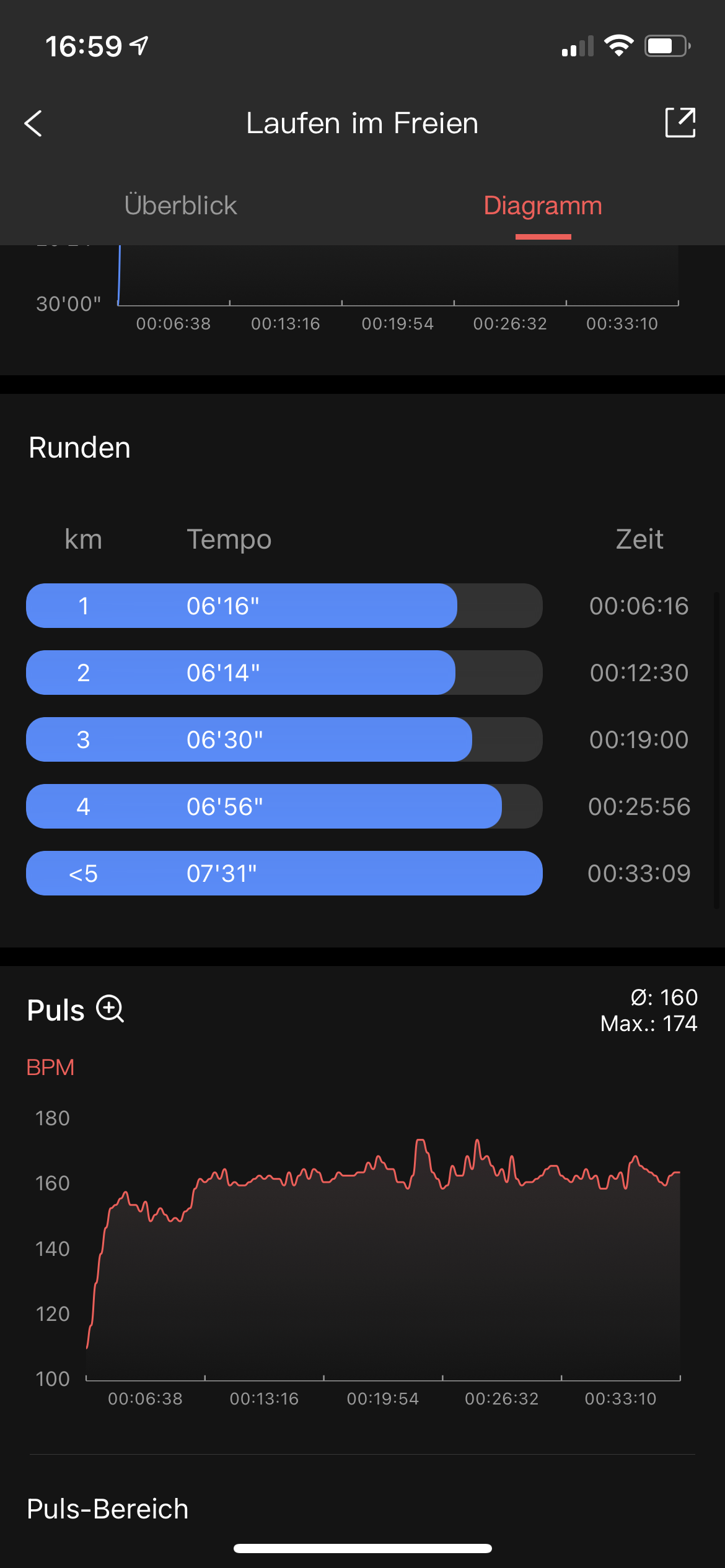Go back from Laufen im Freien
725x1568 pixels.
tap(33, 123)
